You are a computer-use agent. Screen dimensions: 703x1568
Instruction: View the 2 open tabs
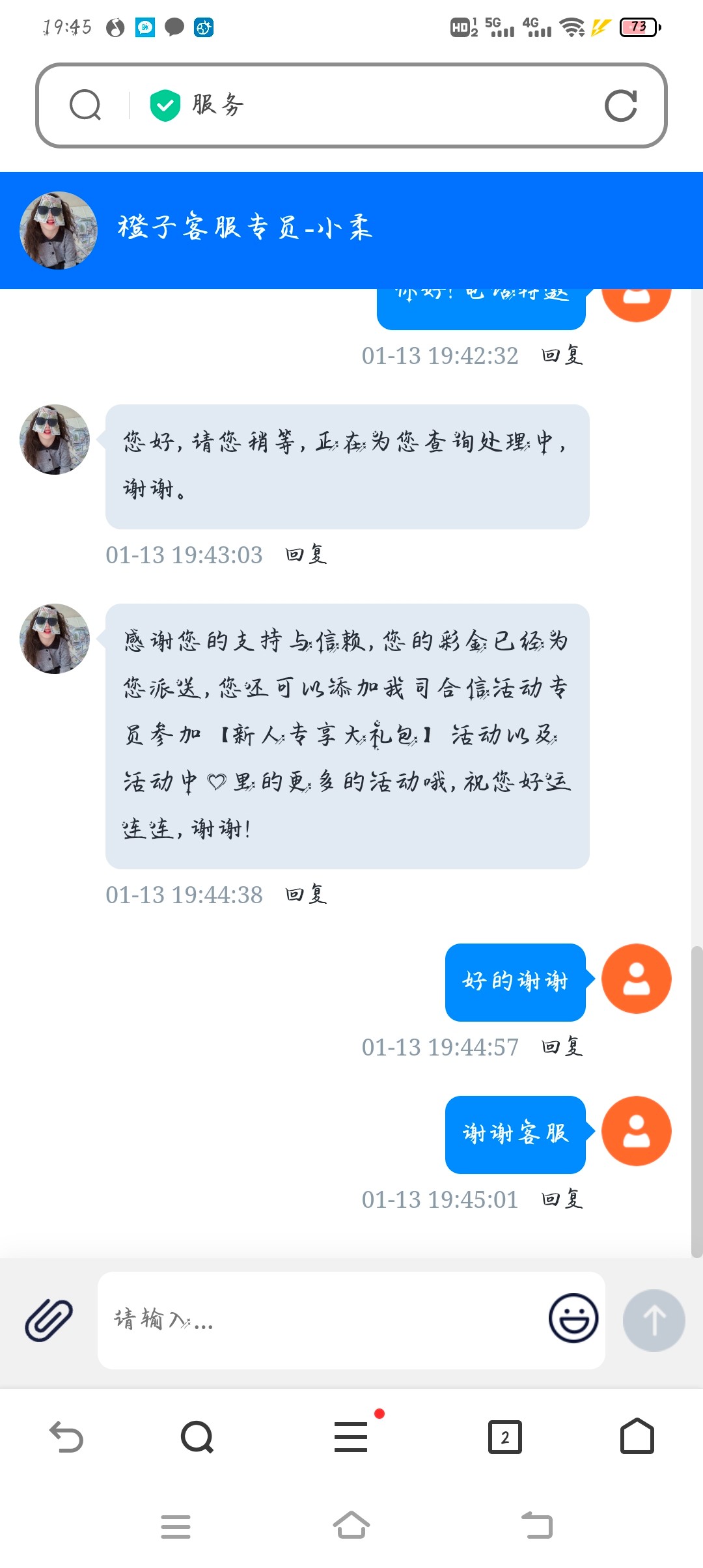point(505,1436)
